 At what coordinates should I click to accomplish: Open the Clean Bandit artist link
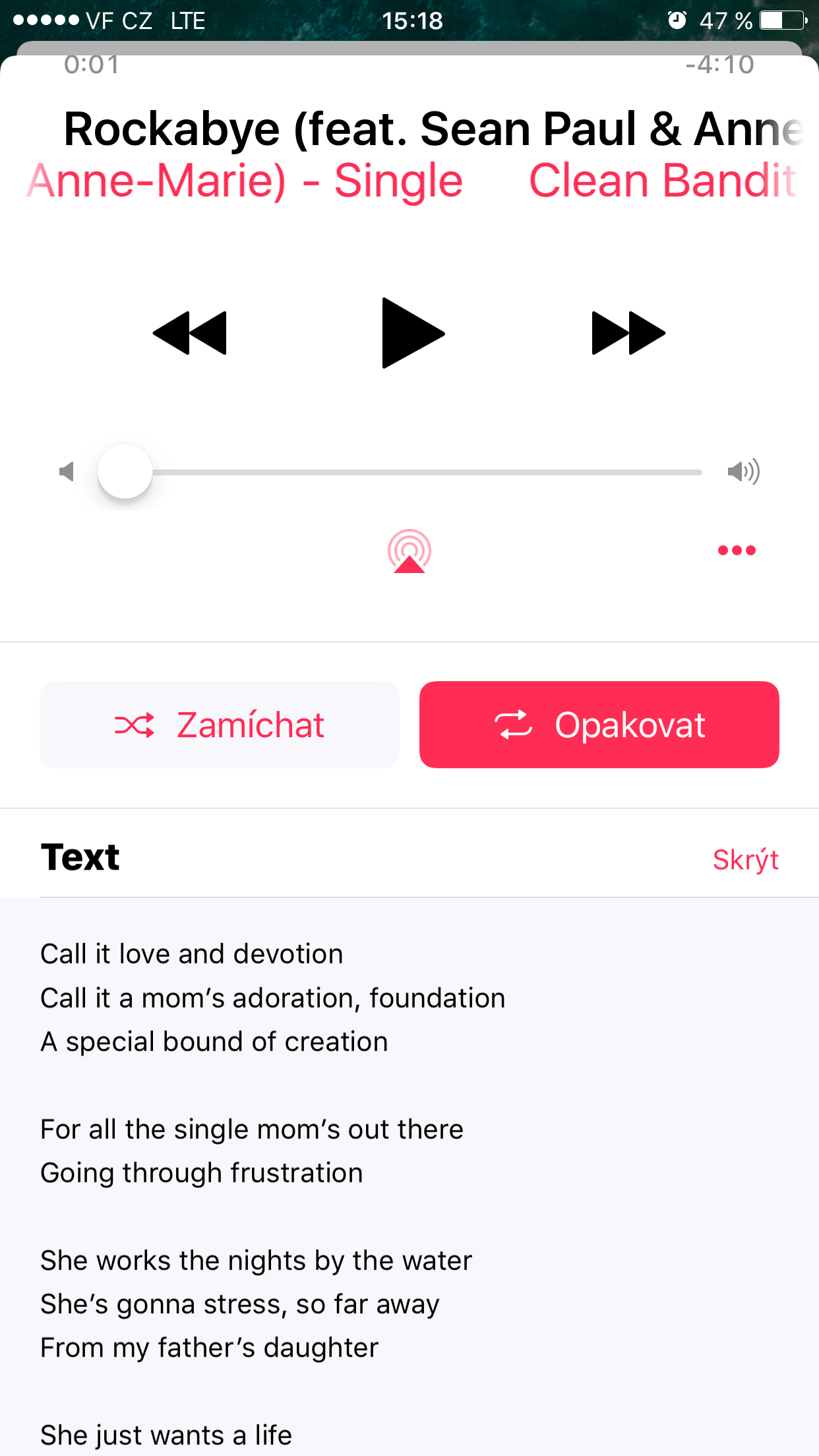coord(662,181)
